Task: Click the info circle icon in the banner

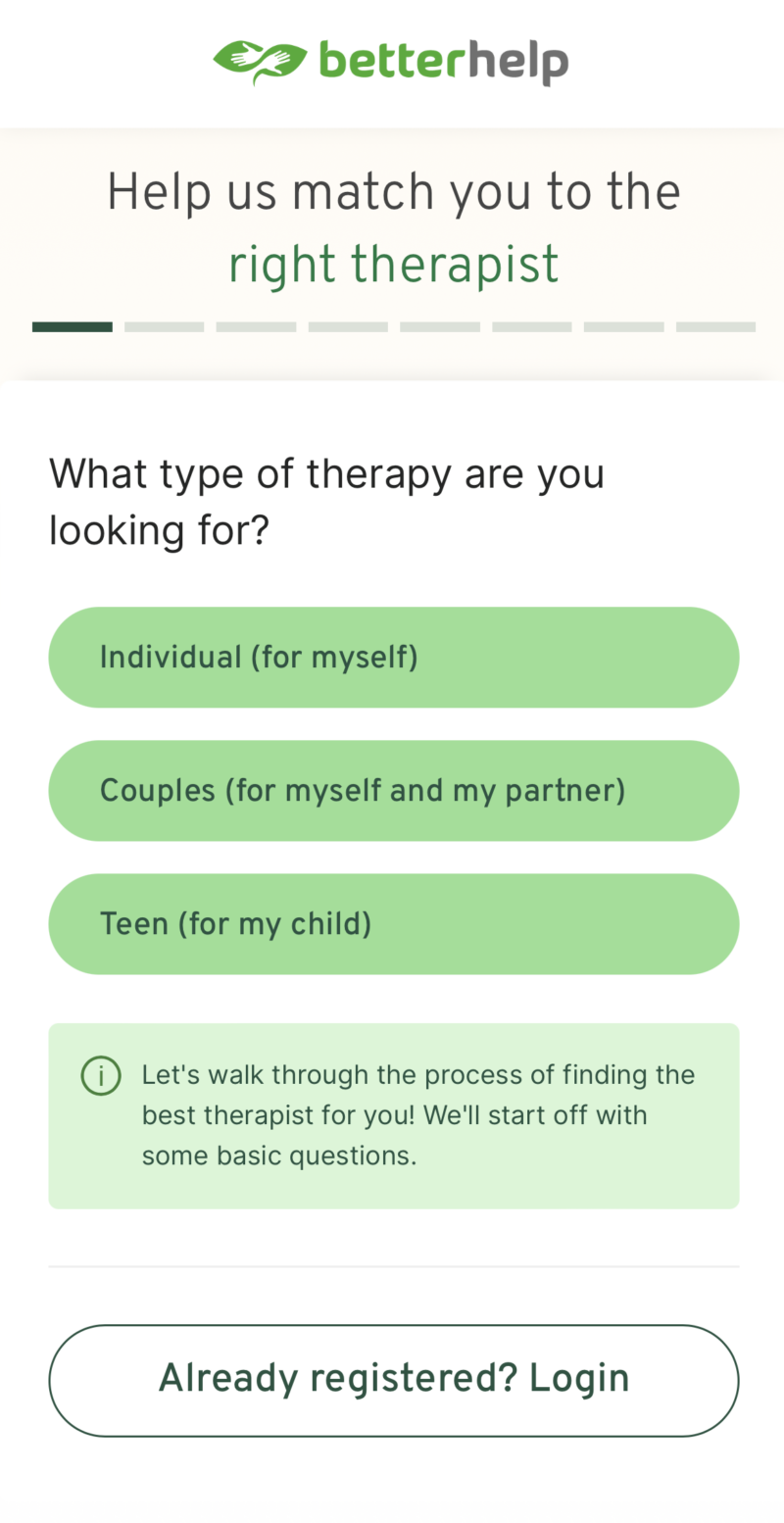Action: (x=101, y=1075)
